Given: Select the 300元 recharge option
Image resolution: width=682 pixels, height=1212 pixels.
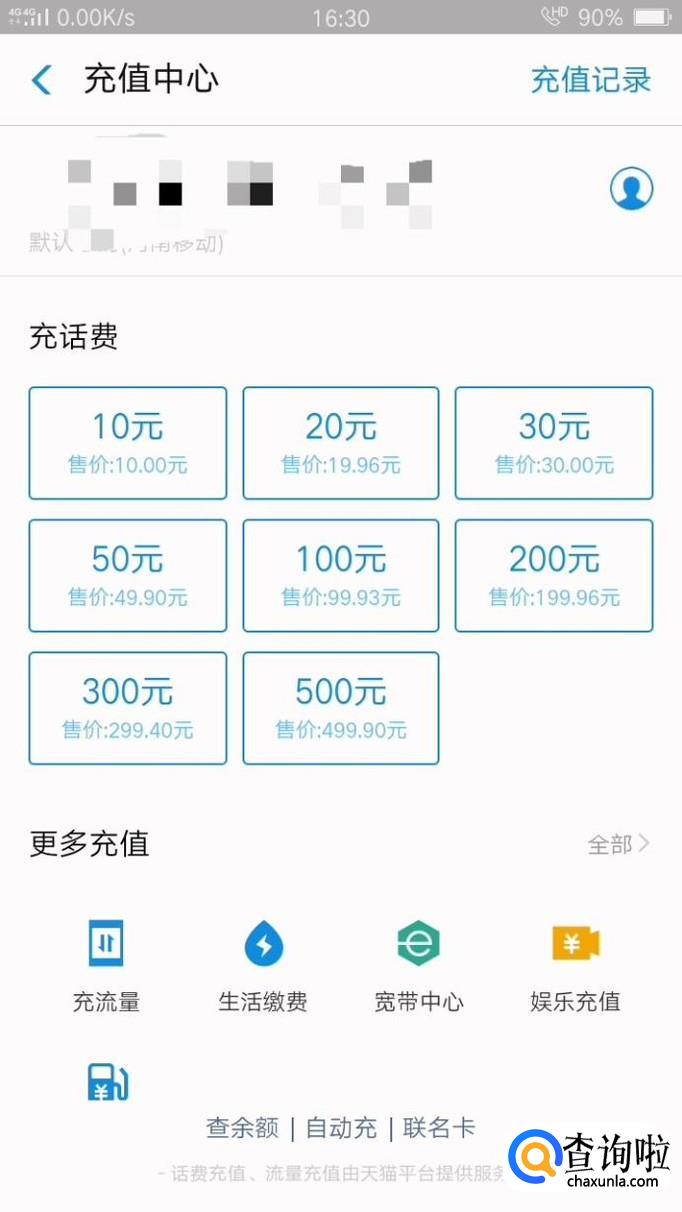Looking at the screenshot, I should tap(128, 708).
